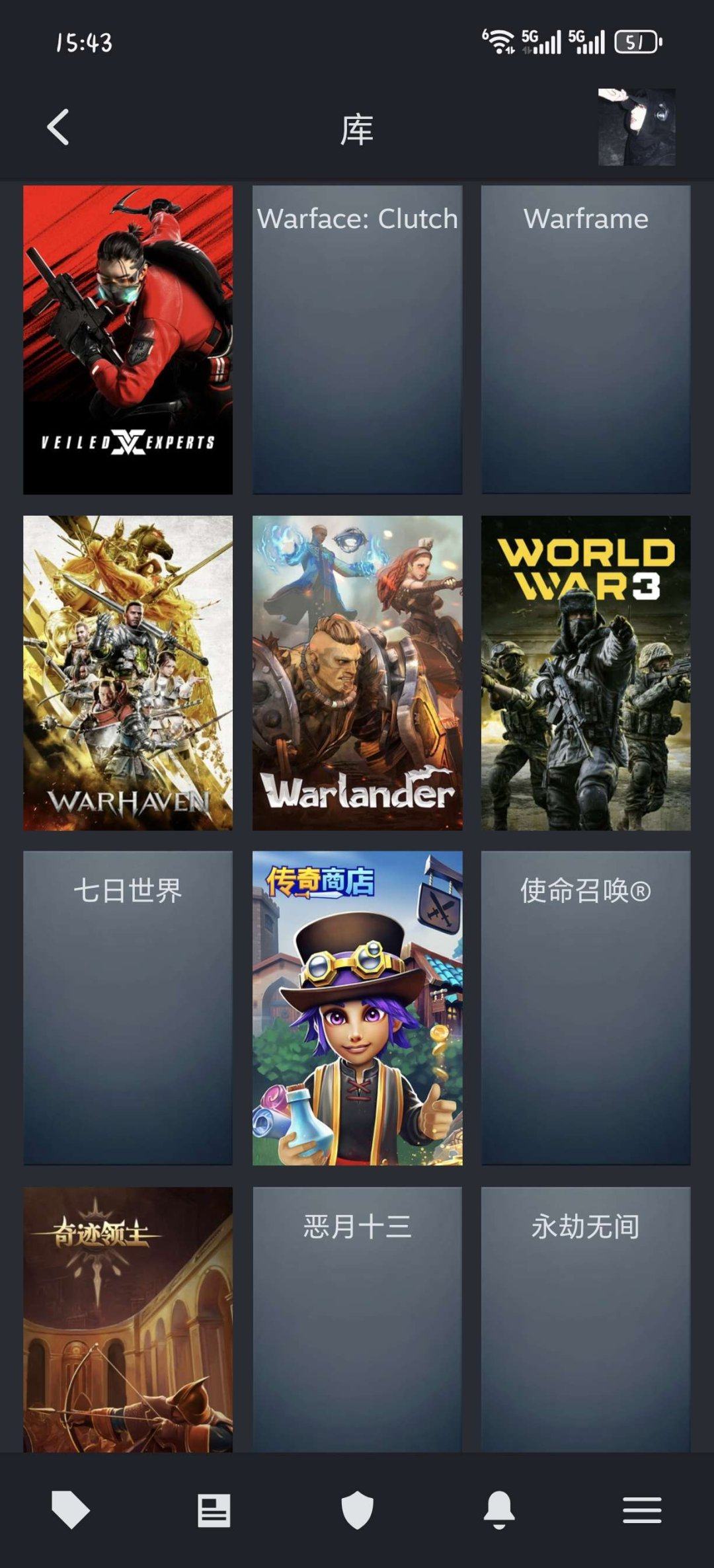Viewport: 714px width, 1568px height.
Task: Open the Warface: Clutch library entry
Action: (357, 339)
